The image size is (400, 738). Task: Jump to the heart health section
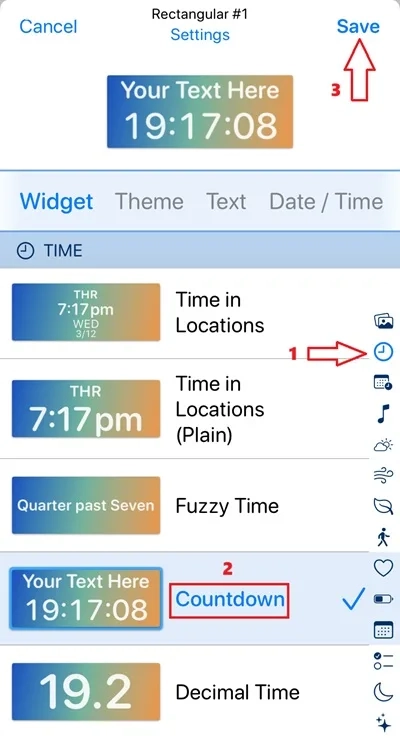pyautogui.click(x=383, y=568)
